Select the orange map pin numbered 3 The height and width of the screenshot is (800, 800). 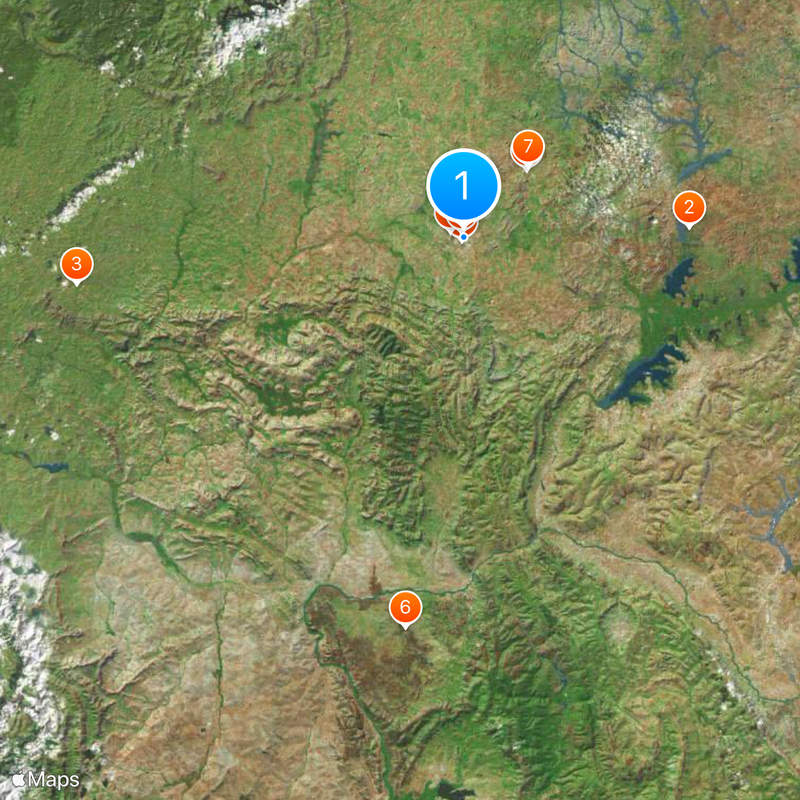pos(76,265)
